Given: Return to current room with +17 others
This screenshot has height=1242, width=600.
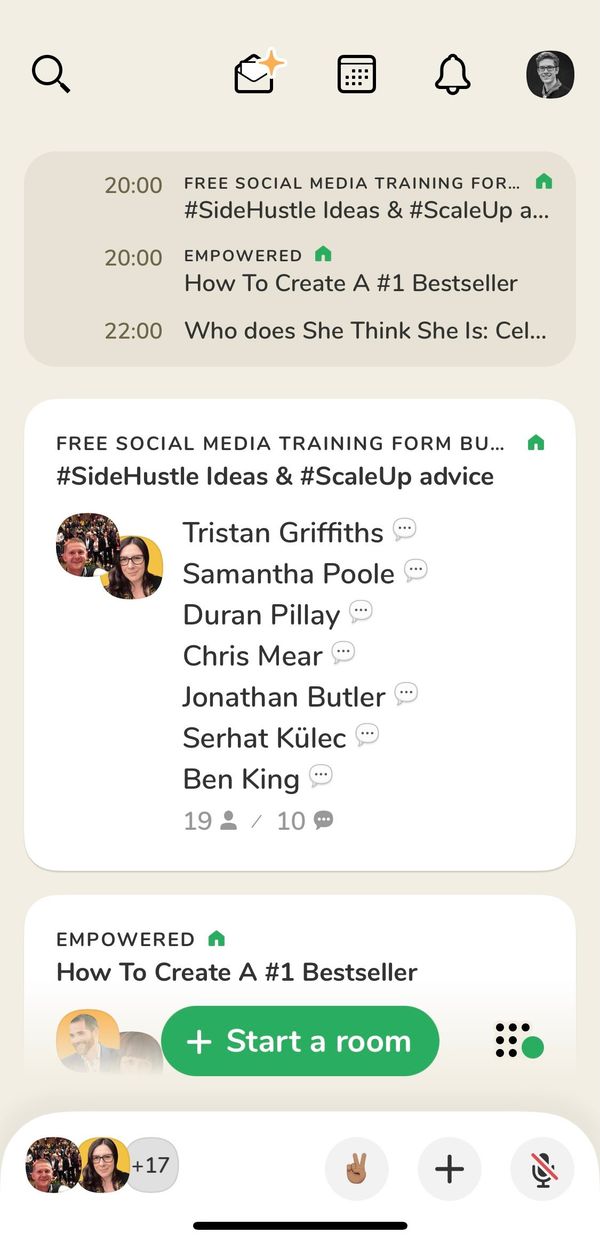Looking at the screenshot, I should (x=100, y=1165).
